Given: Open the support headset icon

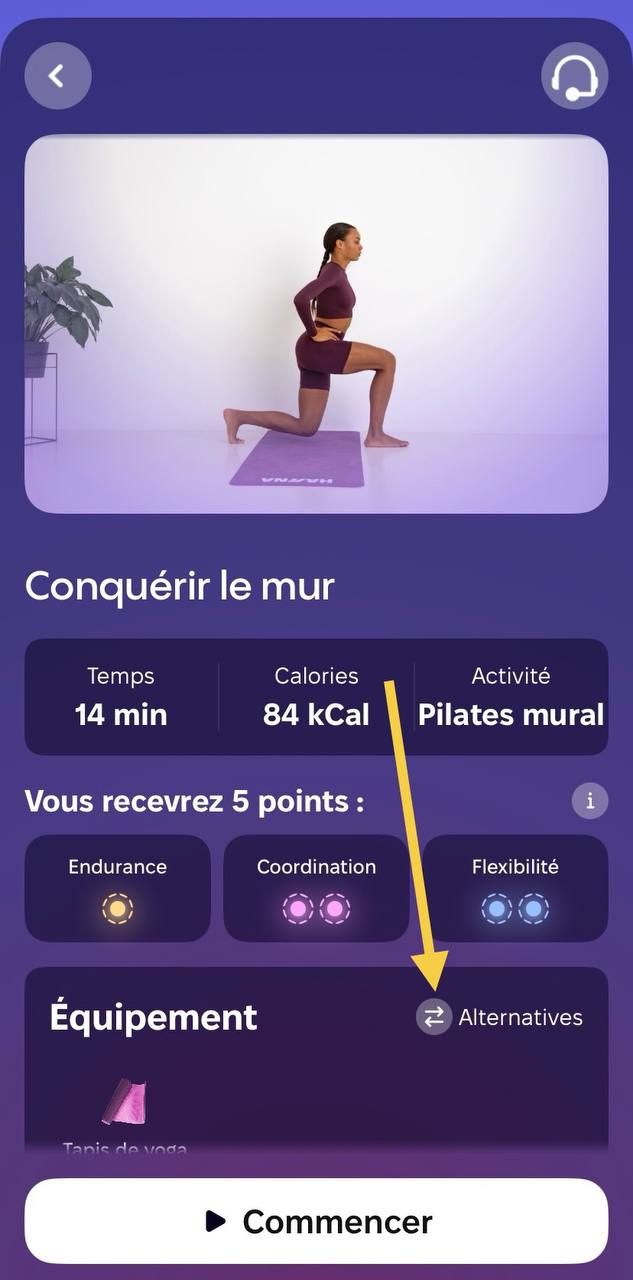Looking at the screenshot, I should (x=574, y=76).
